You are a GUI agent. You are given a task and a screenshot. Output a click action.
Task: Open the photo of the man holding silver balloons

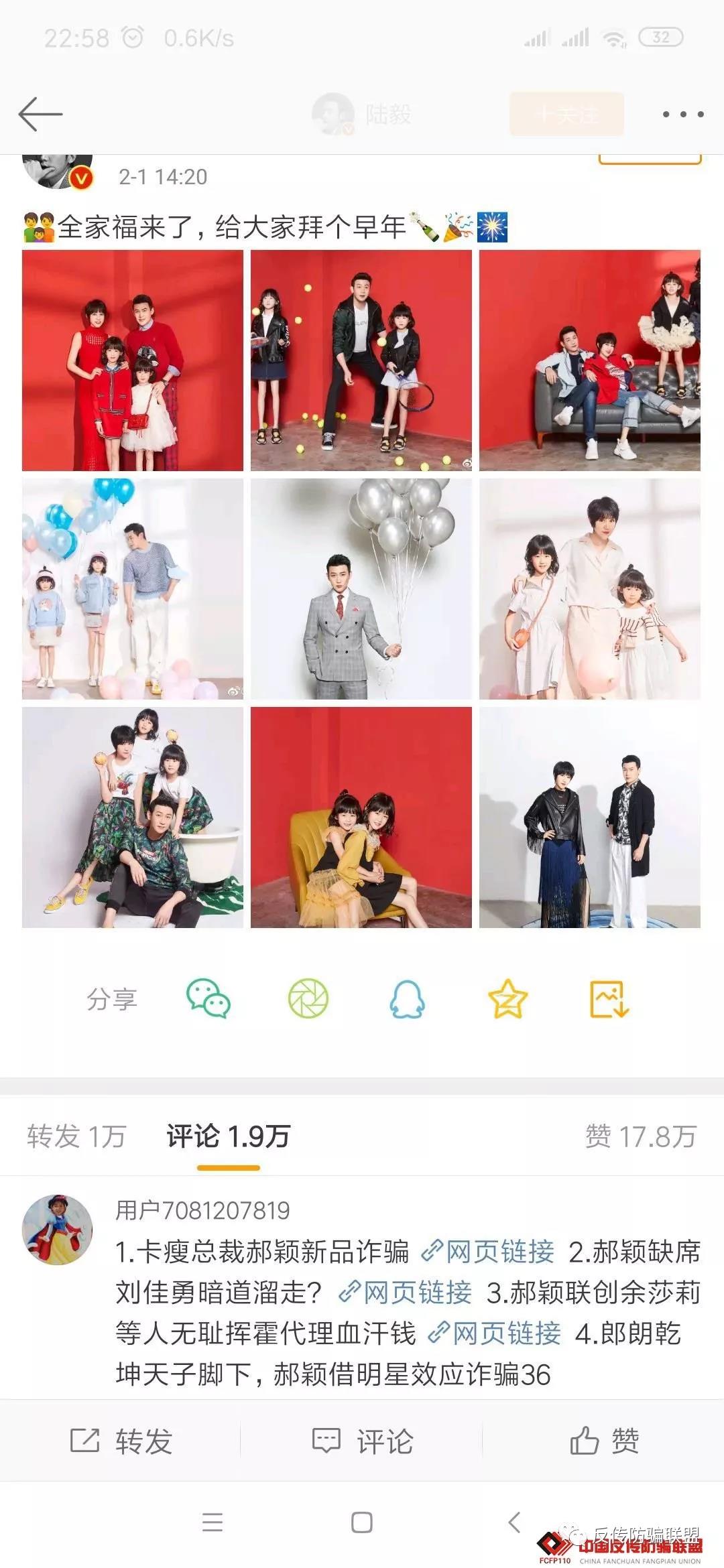tap(361, 589)
